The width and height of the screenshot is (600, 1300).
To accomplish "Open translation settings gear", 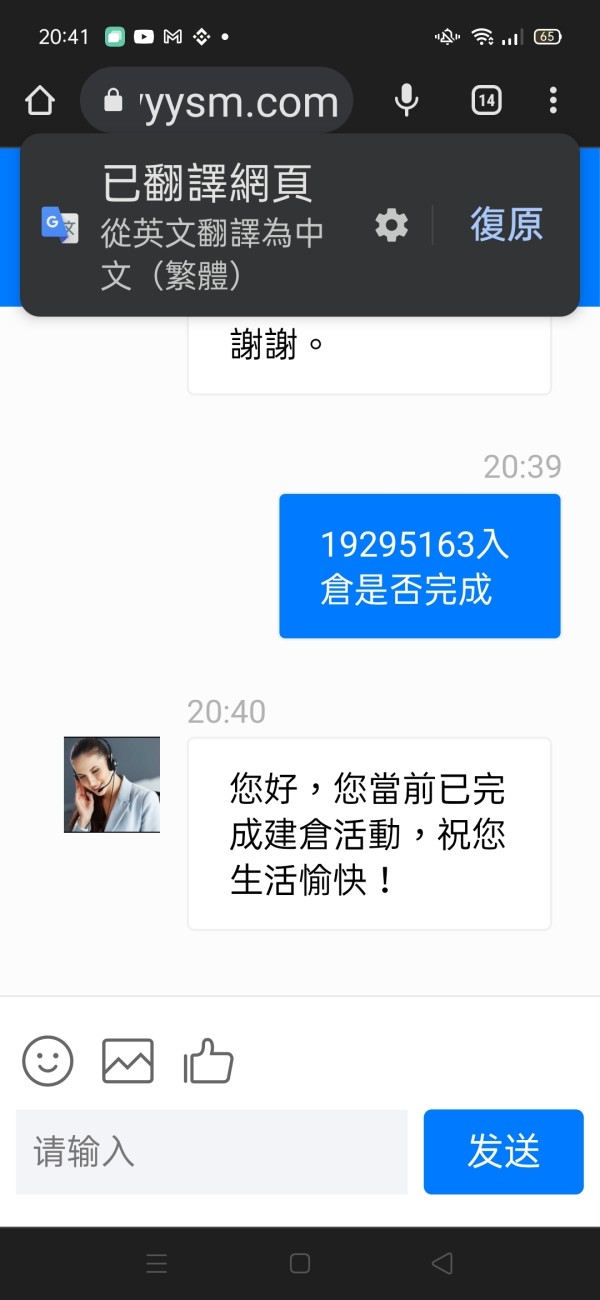I will [392, 226].
